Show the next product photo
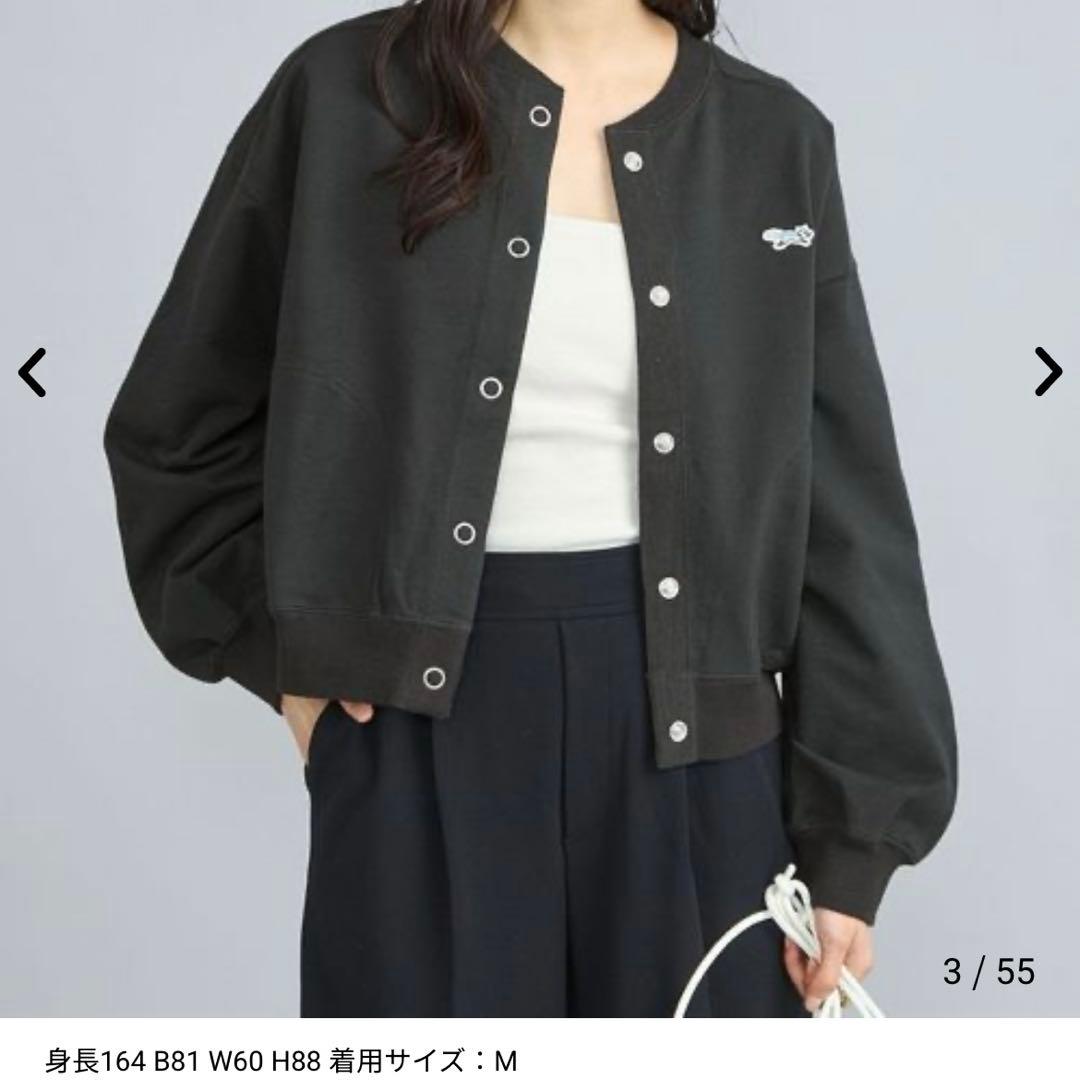The height and width of the screenshot is (1080, 1080). [1047, 372]
